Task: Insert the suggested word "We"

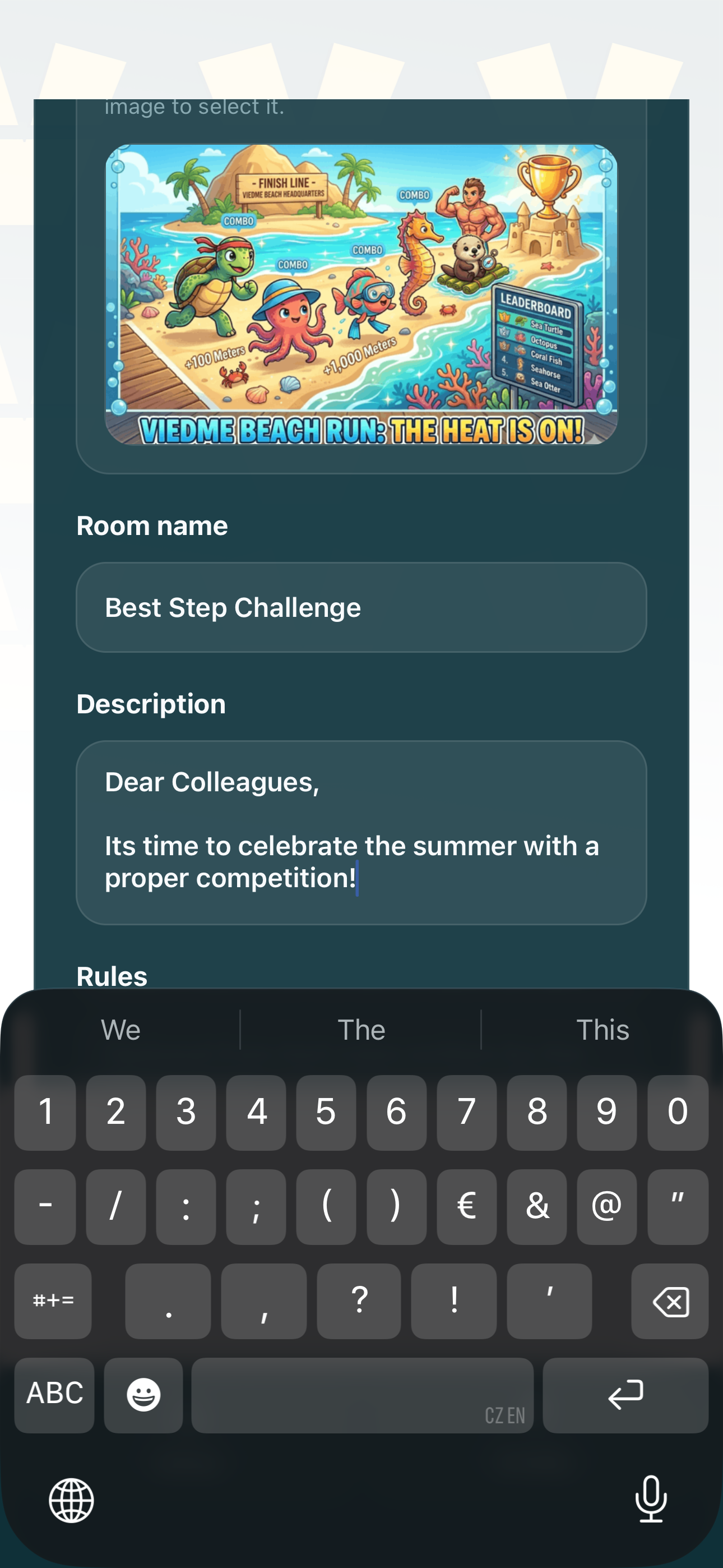Action: (121, 1030)
